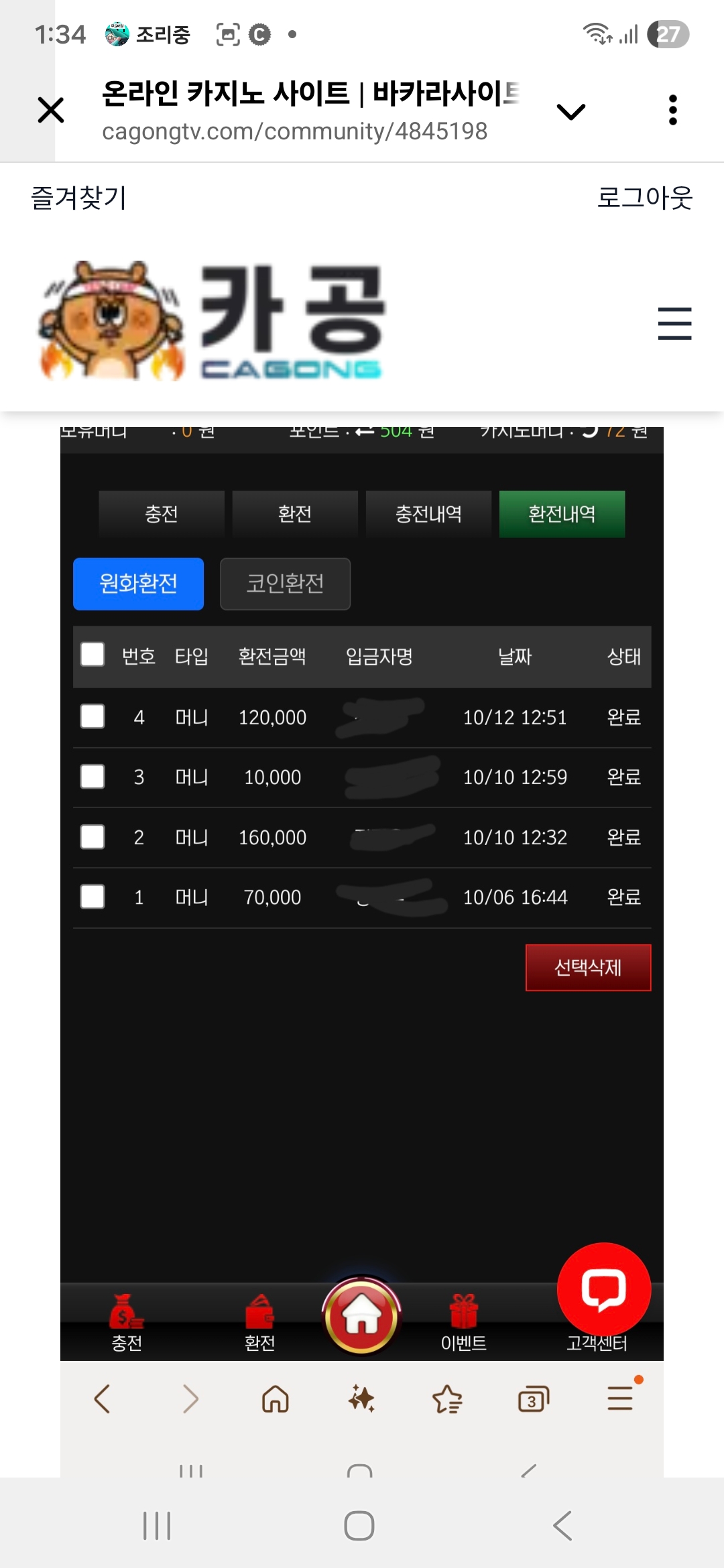Screen dimensions: 724x1568
Task: Tap 로그아웃 to log out
Action: click(x=644, y=198)
